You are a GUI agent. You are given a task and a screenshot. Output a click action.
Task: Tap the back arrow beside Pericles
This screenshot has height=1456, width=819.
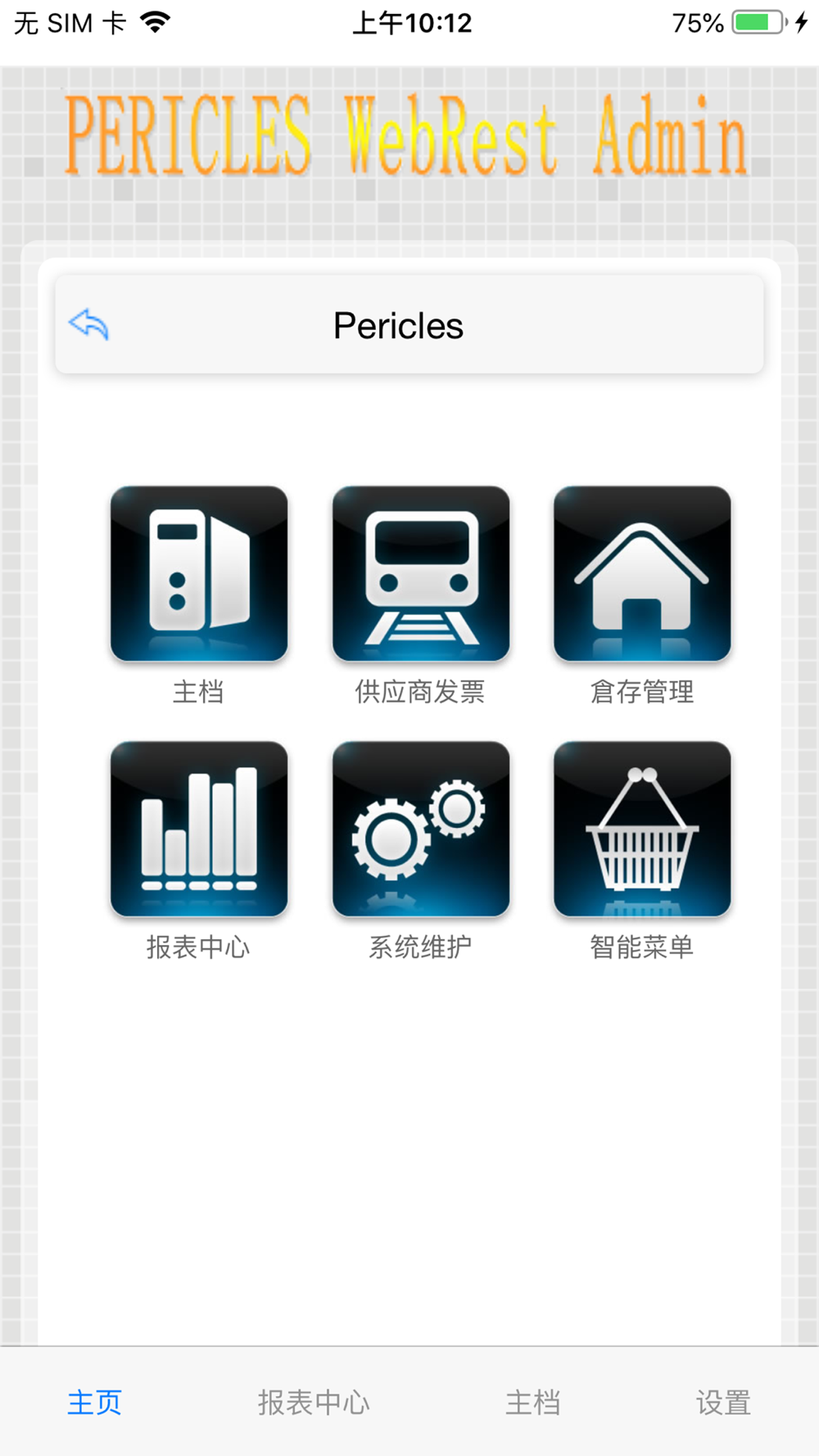[89, 325]
